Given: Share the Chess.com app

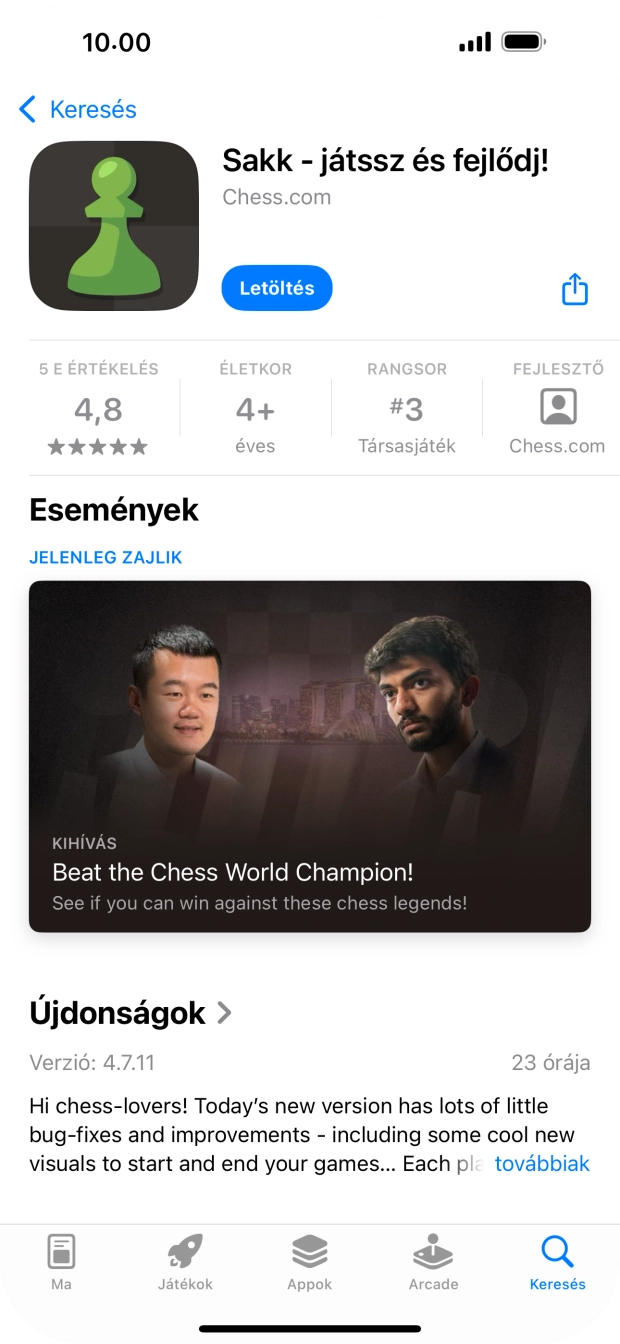Looking at the screenshot, I should [575, 289].
